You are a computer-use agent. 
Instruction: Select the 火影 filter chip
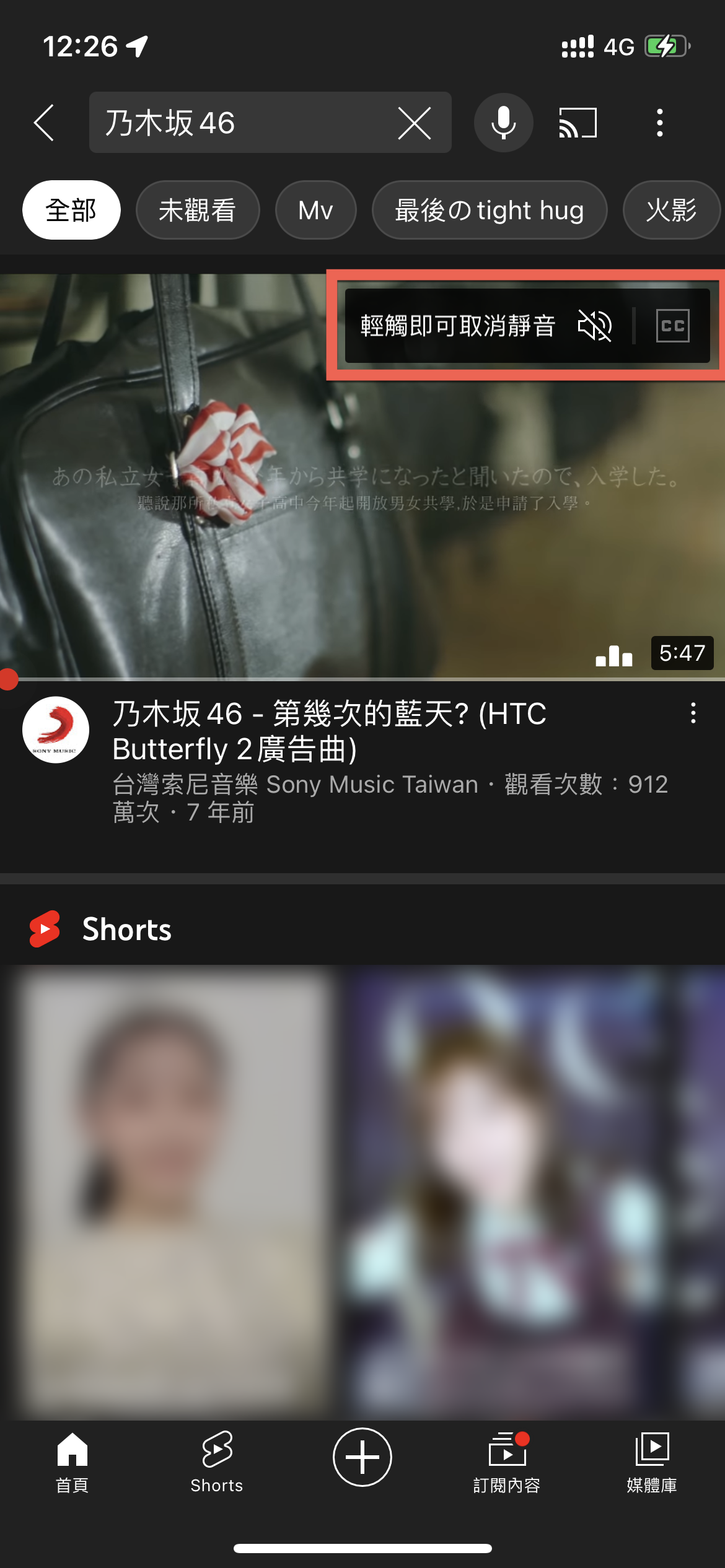coord(671,210)
